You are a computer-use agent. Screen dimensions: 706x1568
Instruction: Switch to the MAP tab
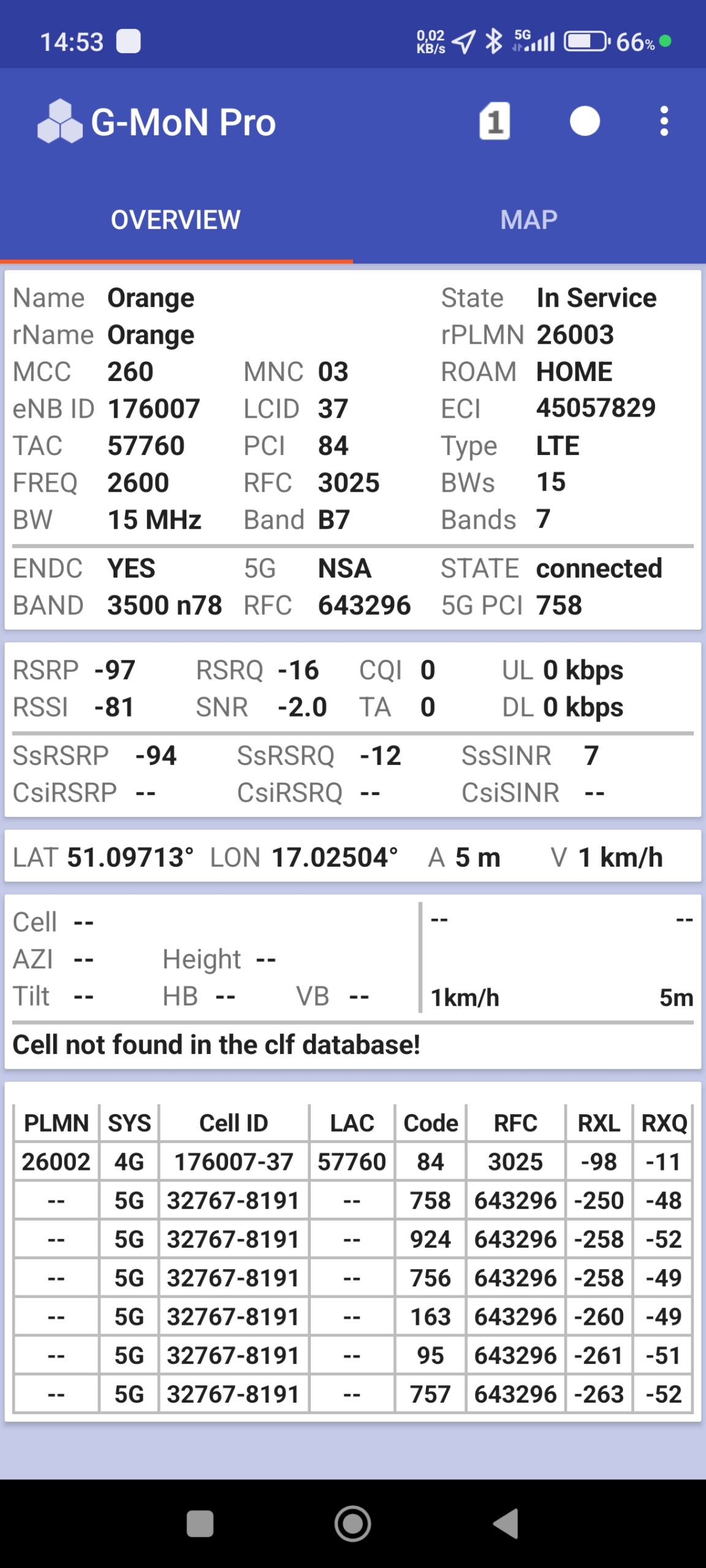[529, 220]
